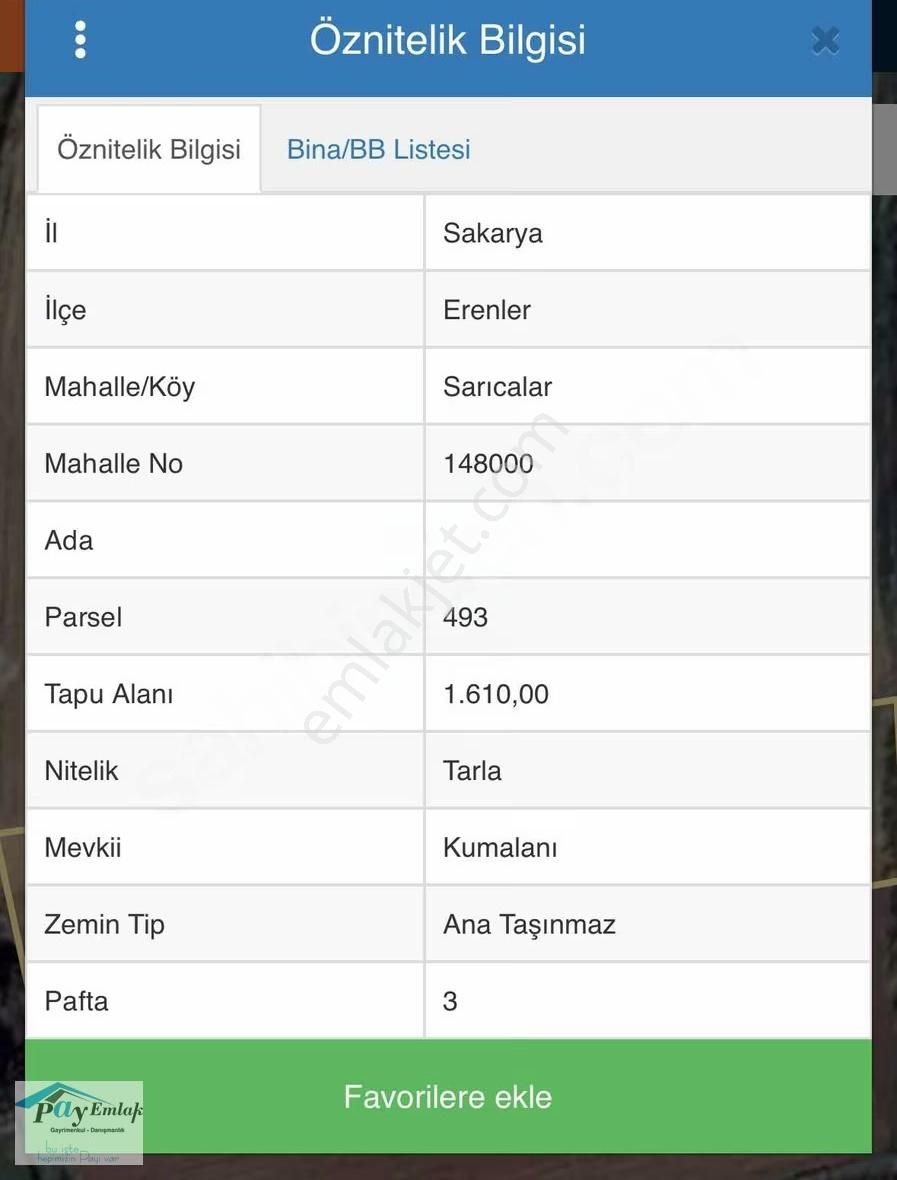Click the dialog title Öznitelik Bilgisi
Screen dimensions: 897x1180
(448, 40)
